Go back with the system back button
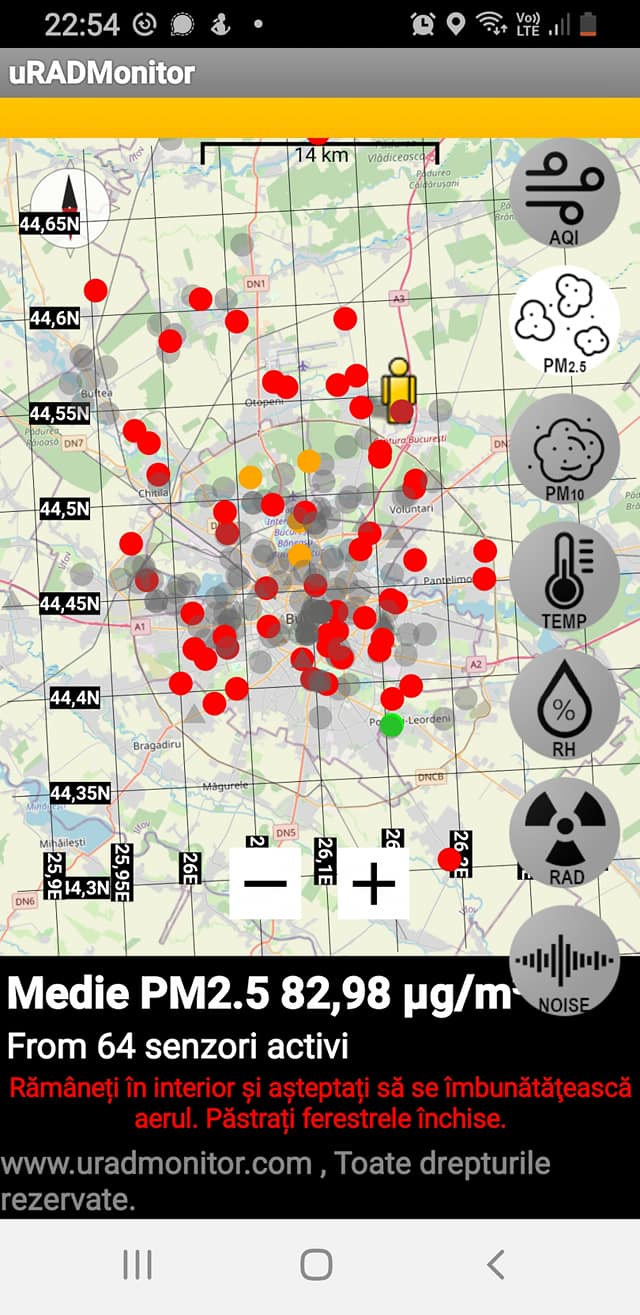Screen dimensions: 640x1315 (495, 1265)
